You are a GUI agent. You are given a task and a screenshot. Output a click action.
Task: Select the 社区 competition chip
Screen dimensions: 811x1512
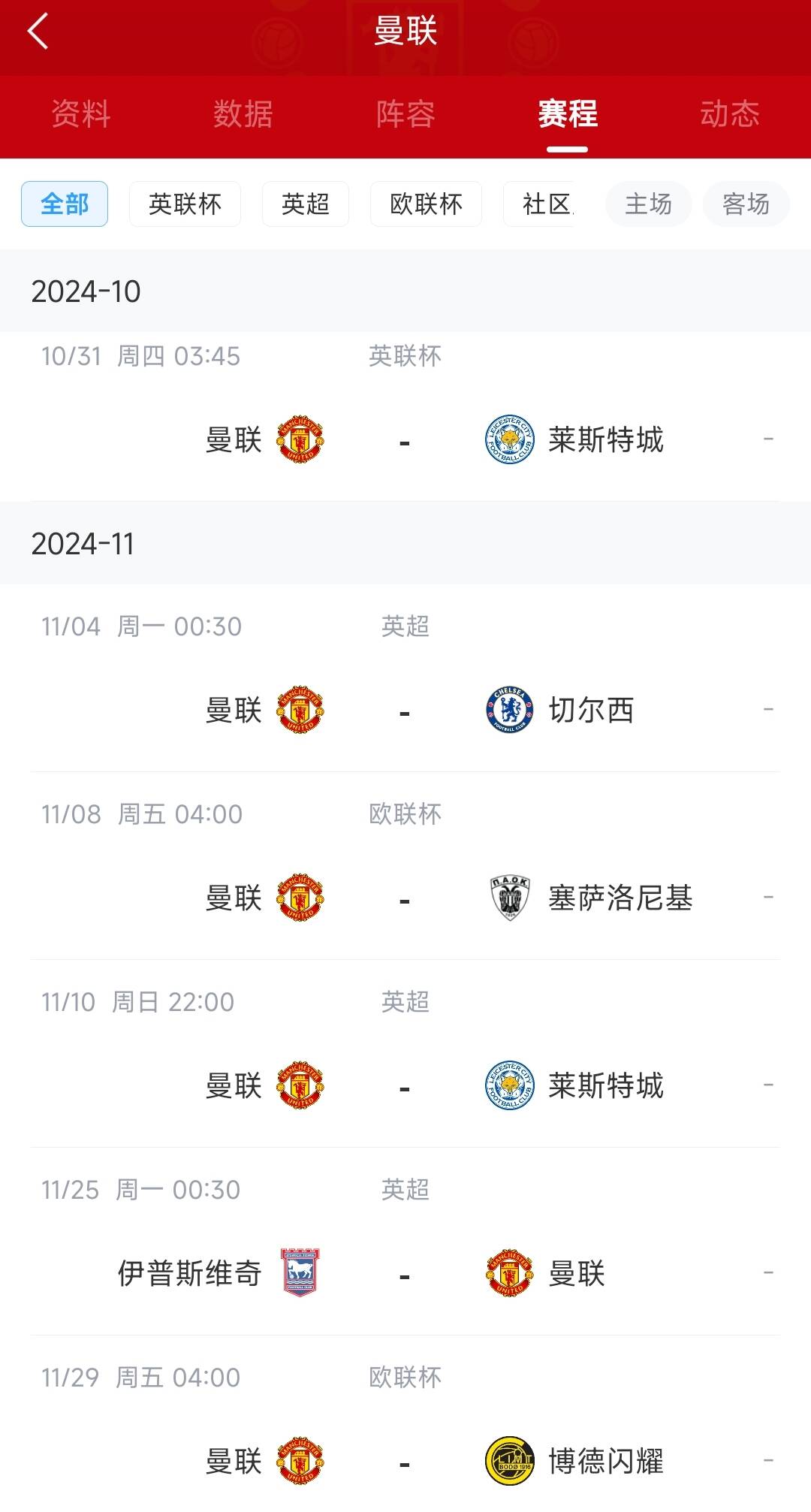[x=547, y=204]
